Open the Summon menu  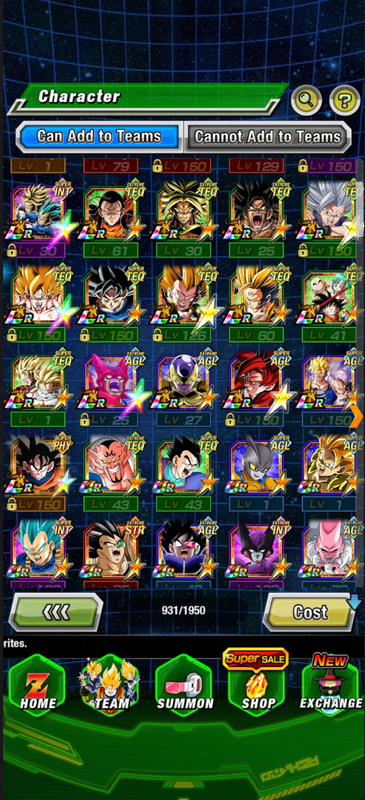[185, 685]
